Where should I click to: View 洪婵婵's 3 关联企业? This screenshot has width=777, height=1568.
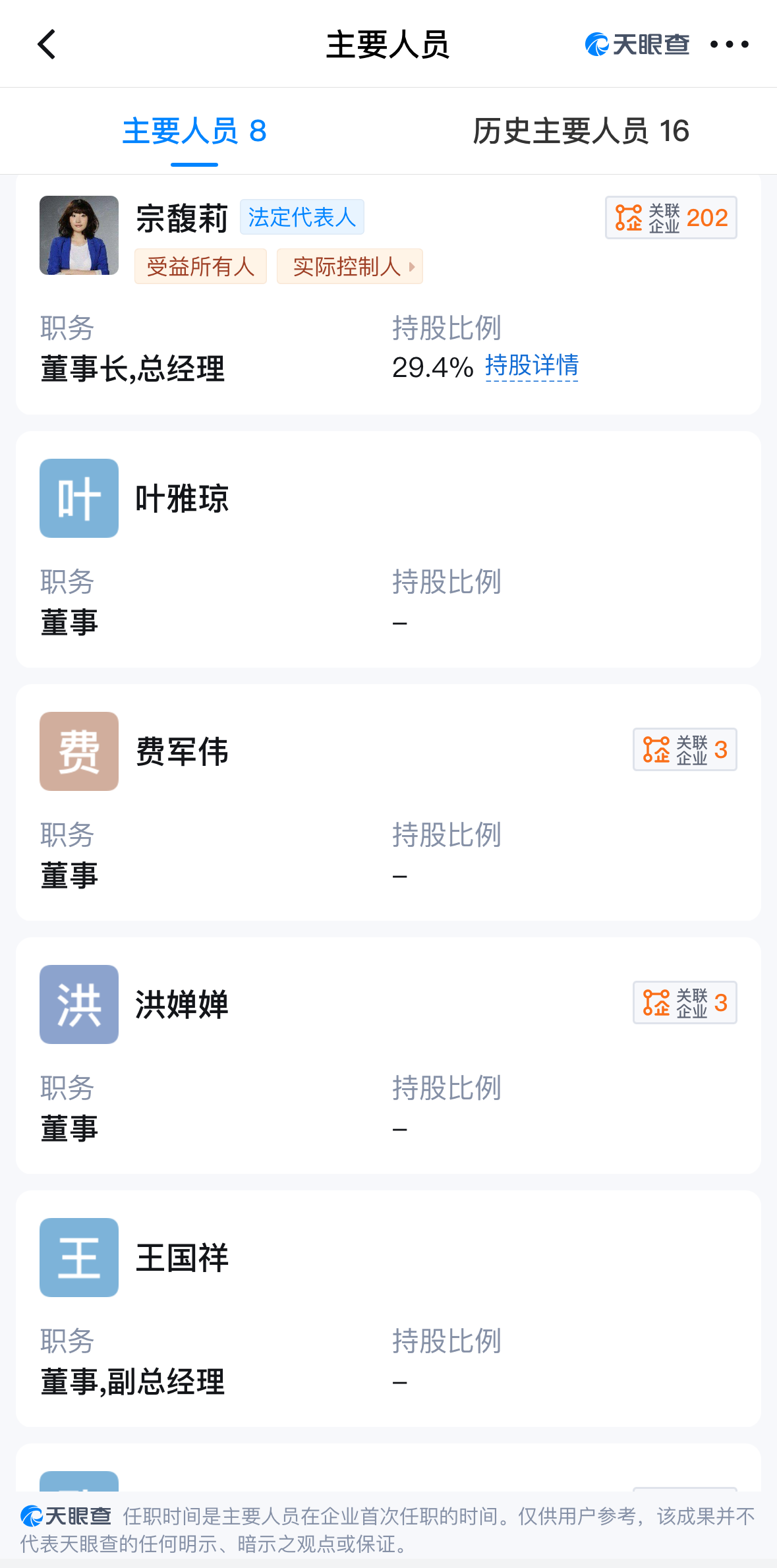(685, 1002)
